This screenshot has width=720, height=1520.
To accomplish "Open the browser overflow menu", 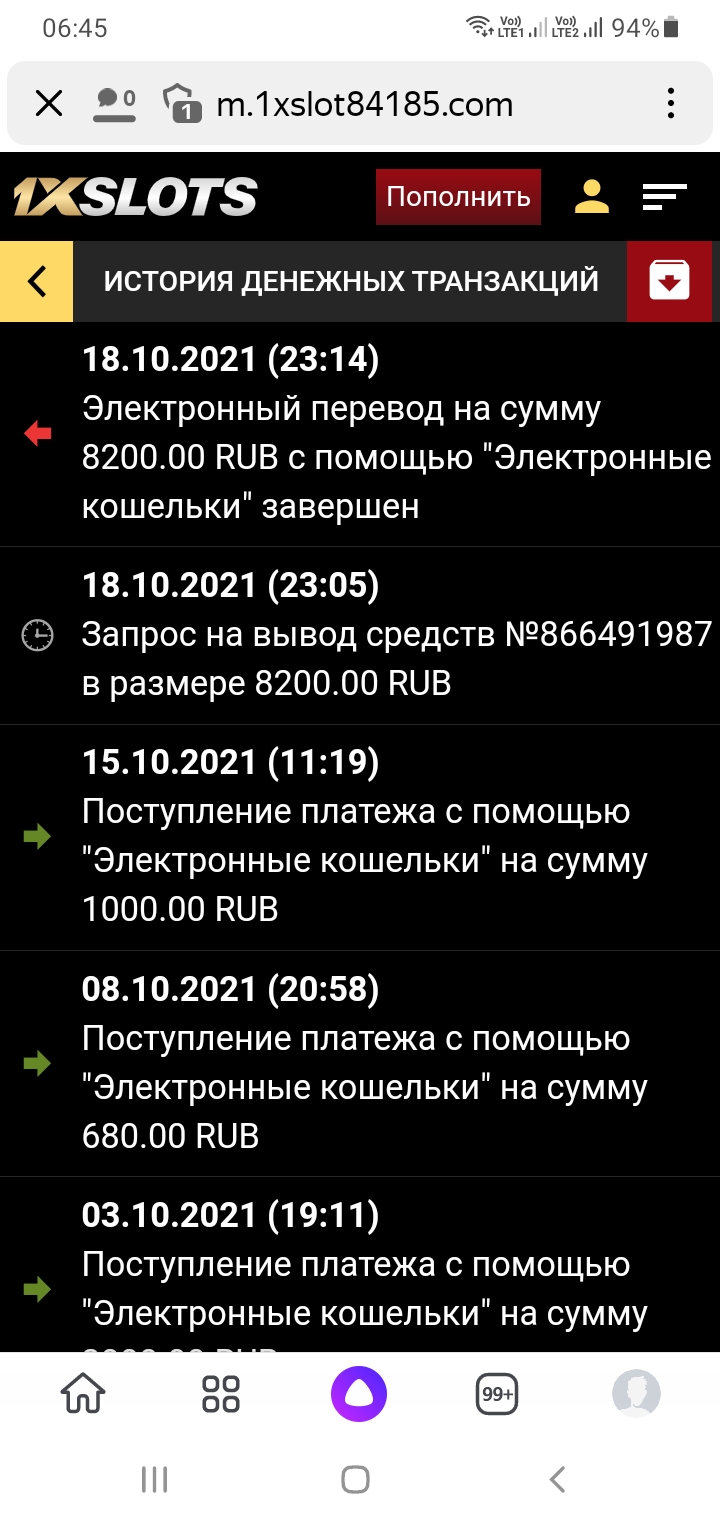I will 671,103.
